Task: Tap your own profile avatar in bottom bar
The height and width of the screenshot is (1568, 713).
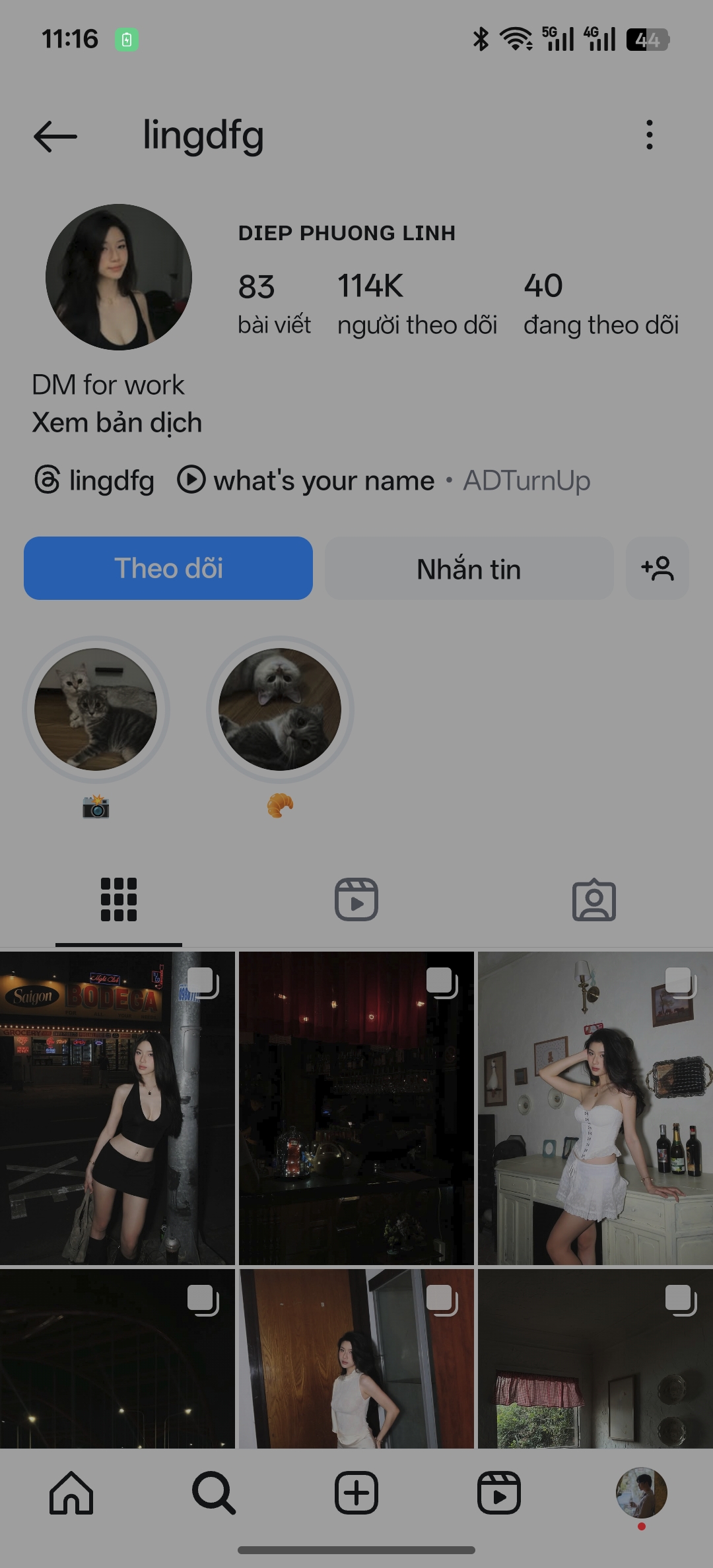Action: pyautogui.click(x=641, y=1493)
